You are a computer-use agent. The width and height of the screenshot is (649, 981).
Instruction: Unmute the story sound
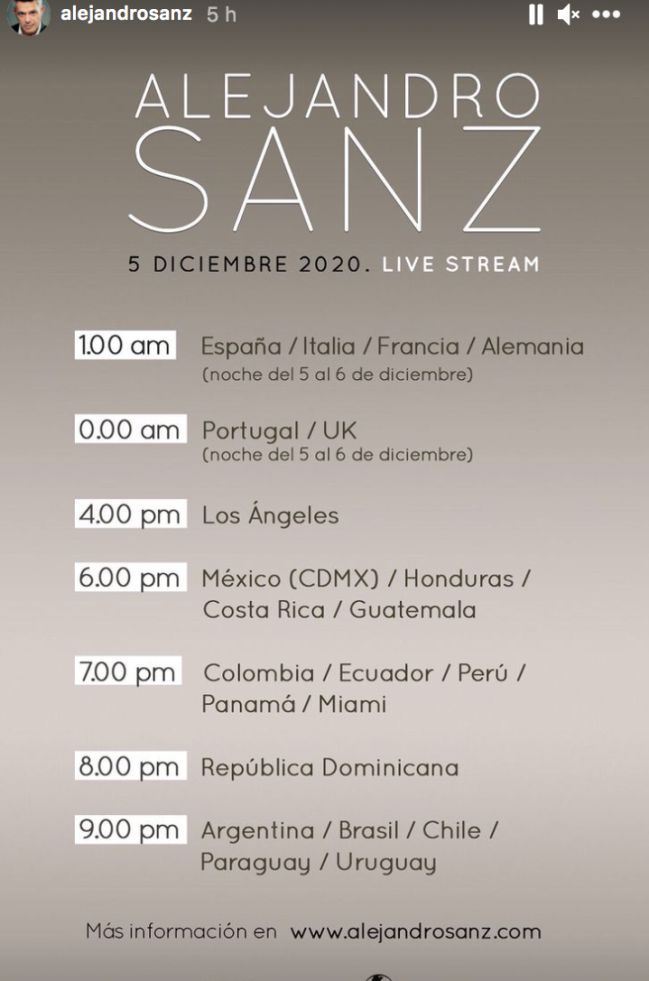[568, 15]
